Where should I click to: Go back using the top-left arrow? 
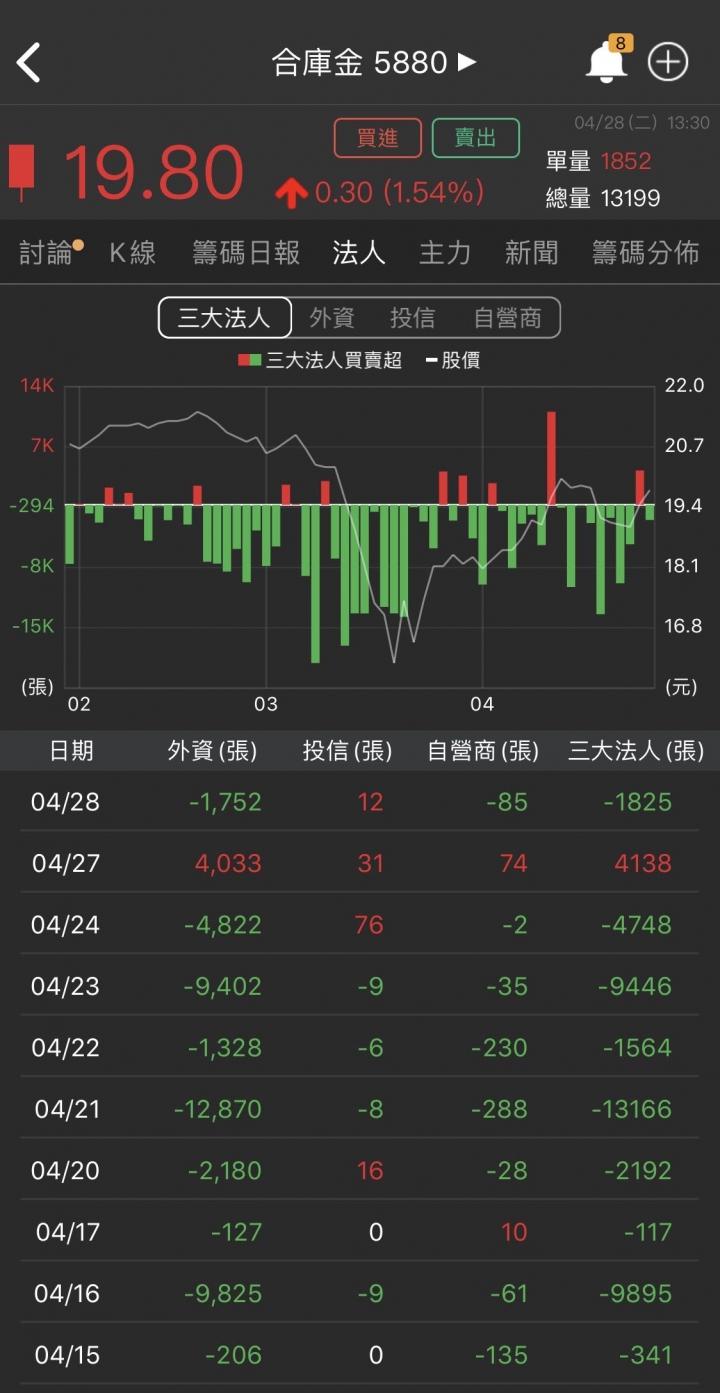[x=29, y=63]
